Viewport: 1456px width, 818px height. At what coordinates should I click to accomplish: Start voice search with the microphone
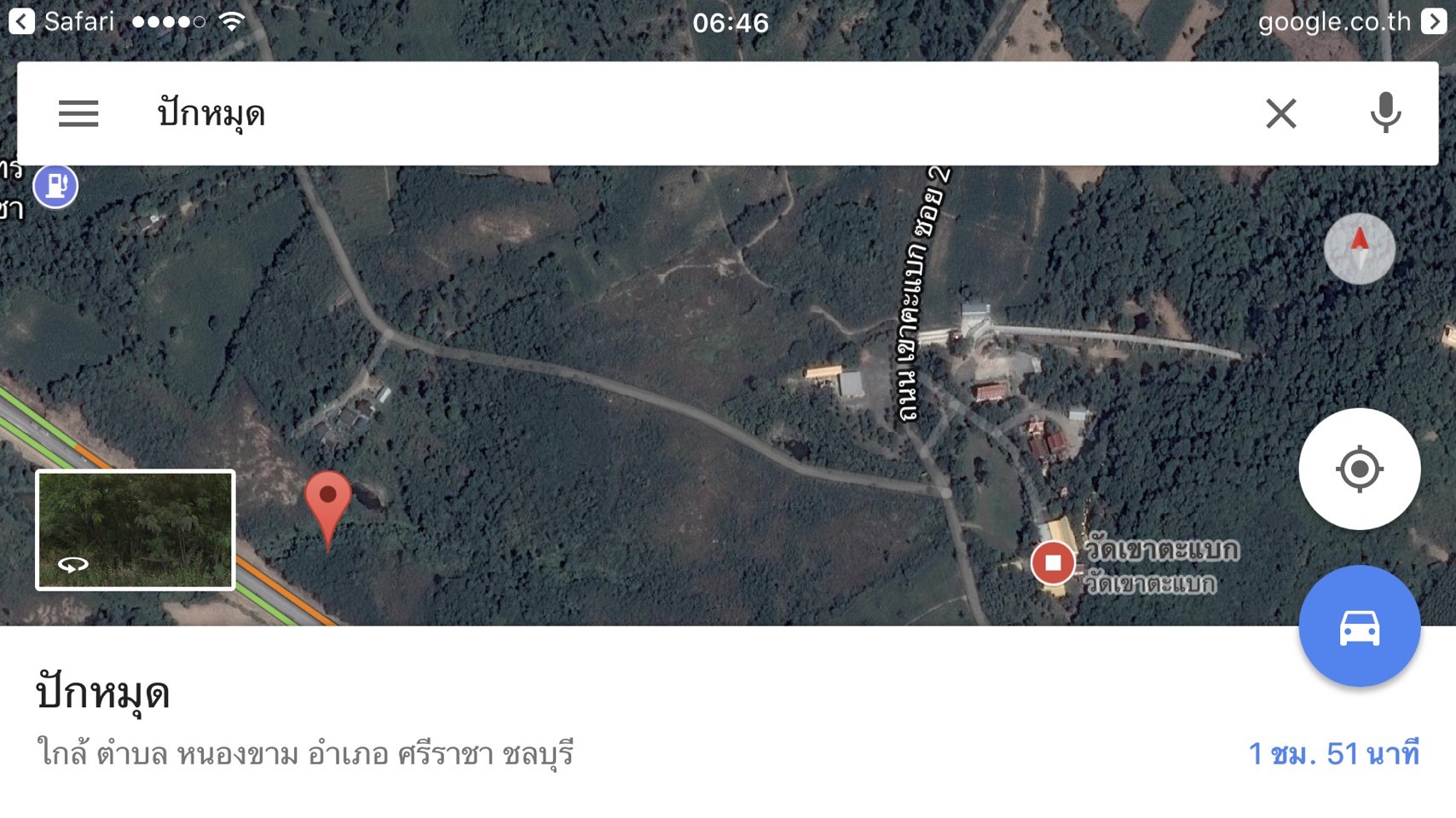1385,113
